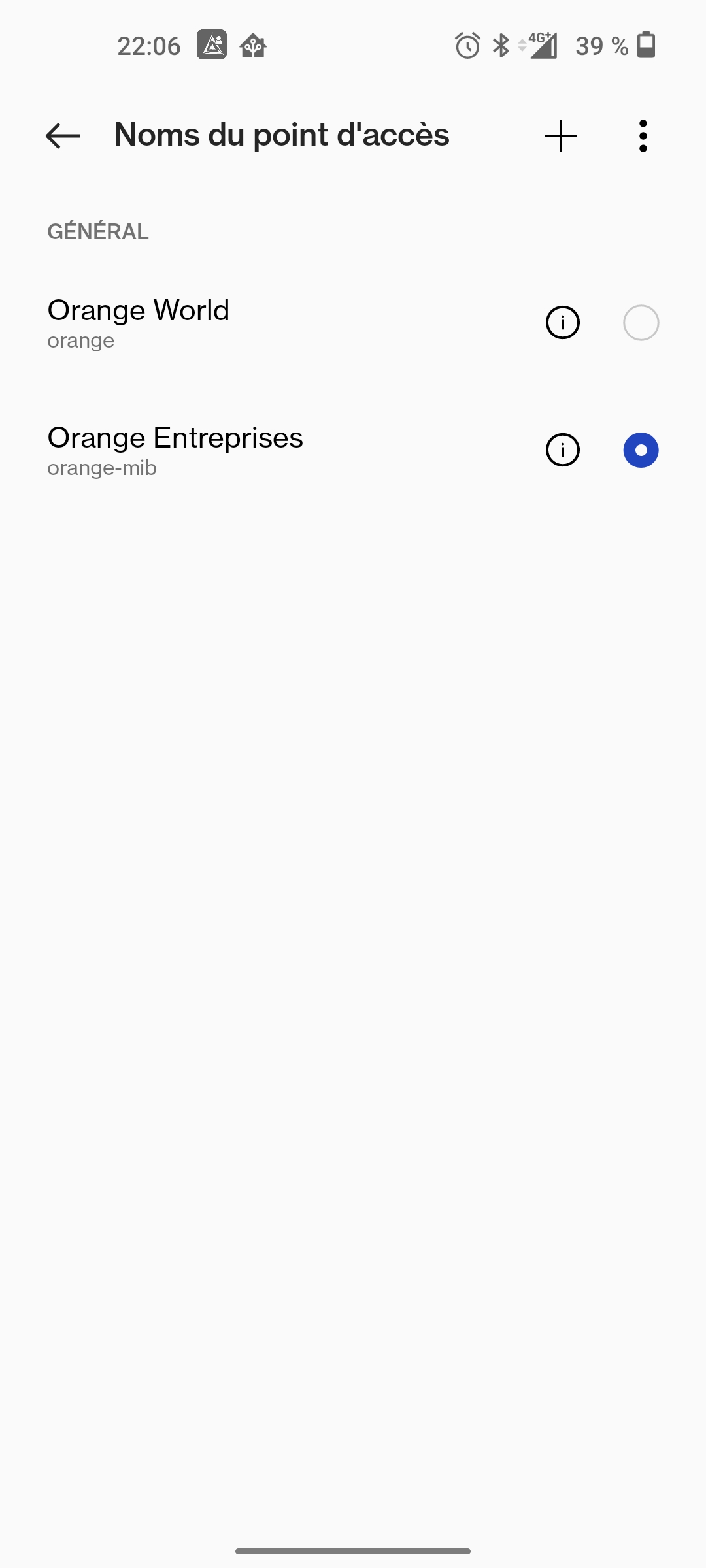Open the Orange World APN row

point(353,323)
